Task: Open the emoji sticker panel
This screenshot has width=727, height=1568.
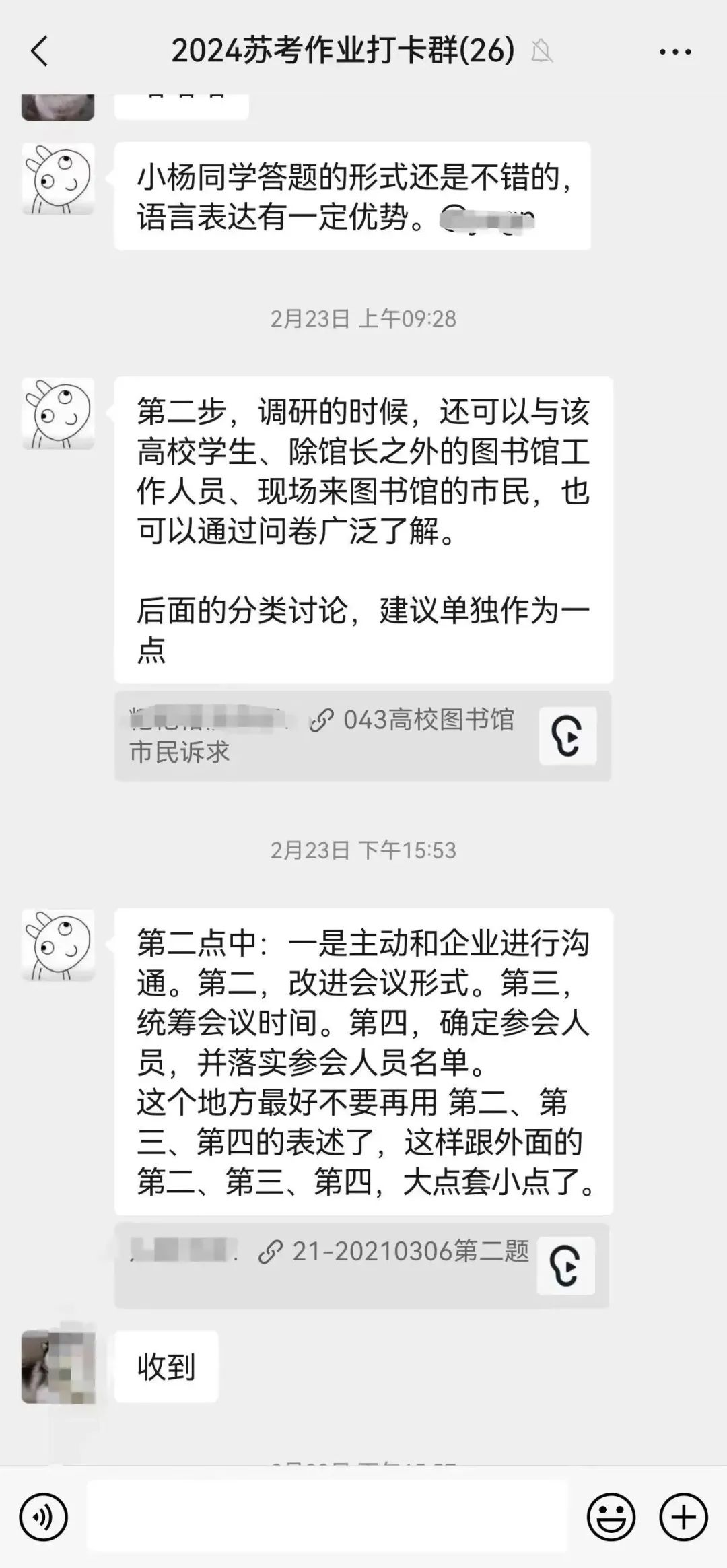Action: coord(611,1518)
